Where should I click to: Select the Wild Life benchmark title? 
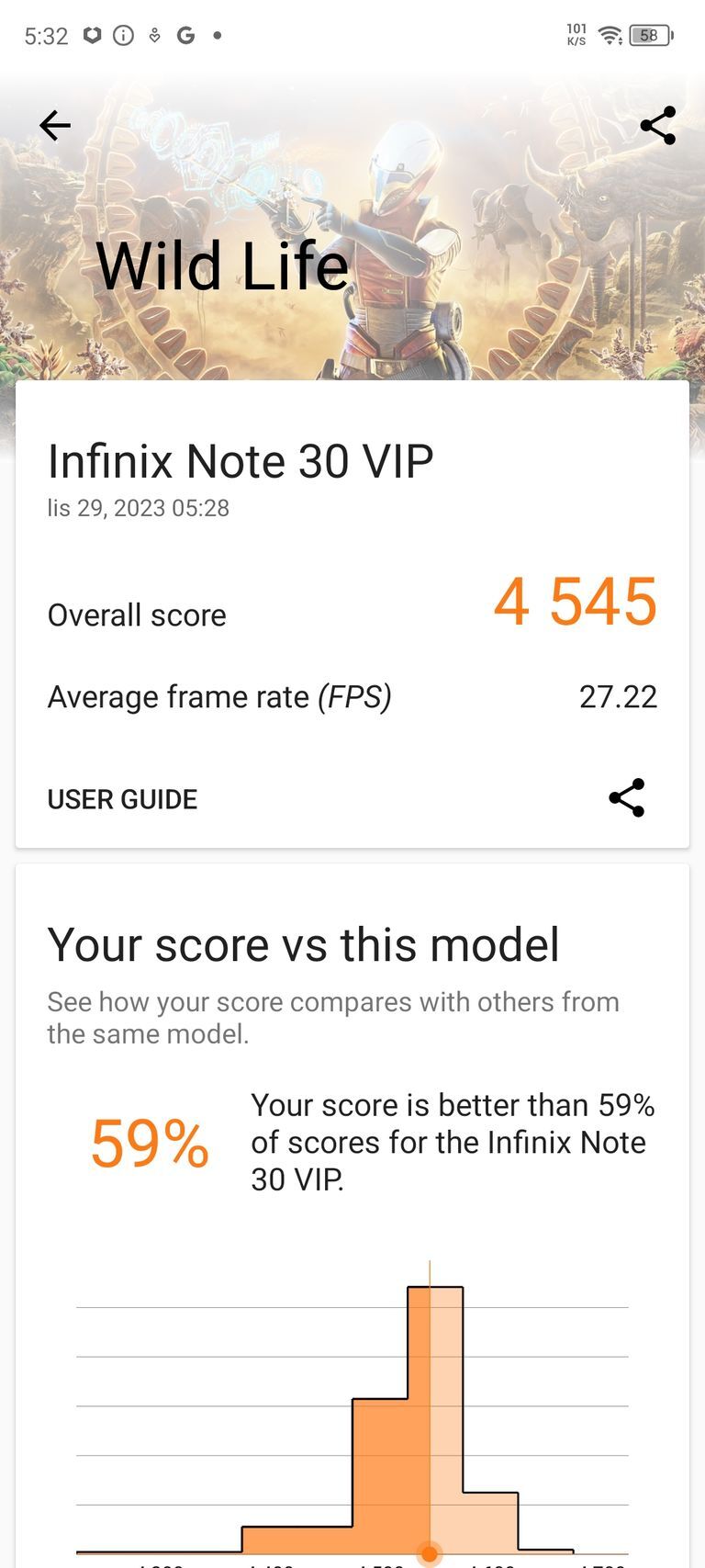click(x=223, y=265)
